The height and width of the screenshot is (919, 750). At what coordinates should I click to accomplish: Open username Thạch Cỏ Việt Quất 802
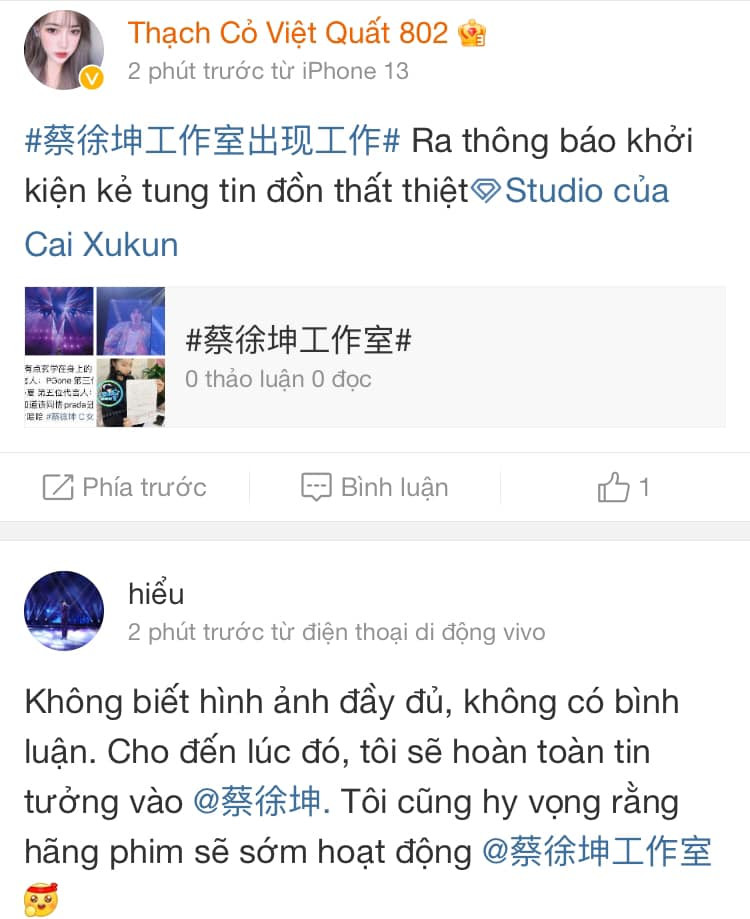(288, 33)
